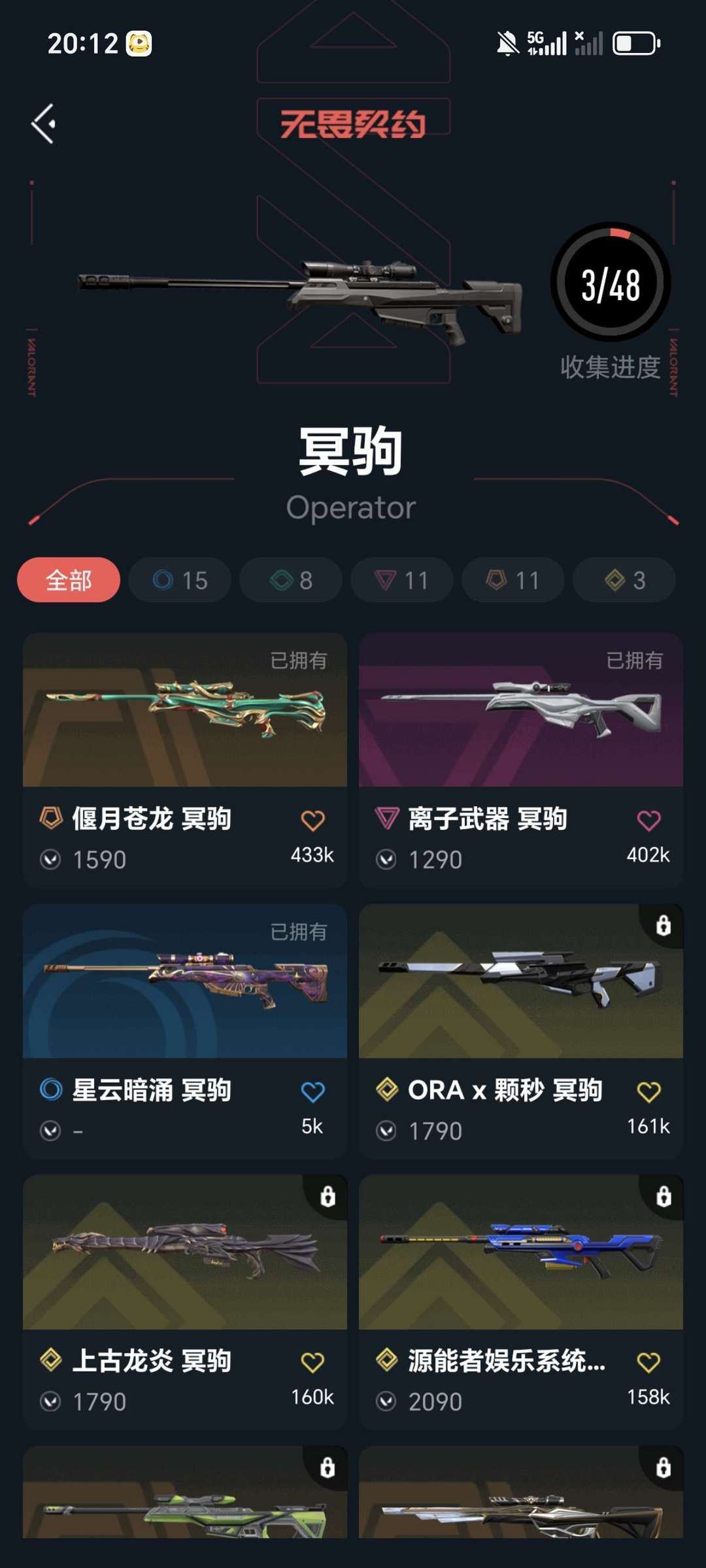Select the gold rarity filter showing 3
The image size is (706, 1568).
coord(624,580)
